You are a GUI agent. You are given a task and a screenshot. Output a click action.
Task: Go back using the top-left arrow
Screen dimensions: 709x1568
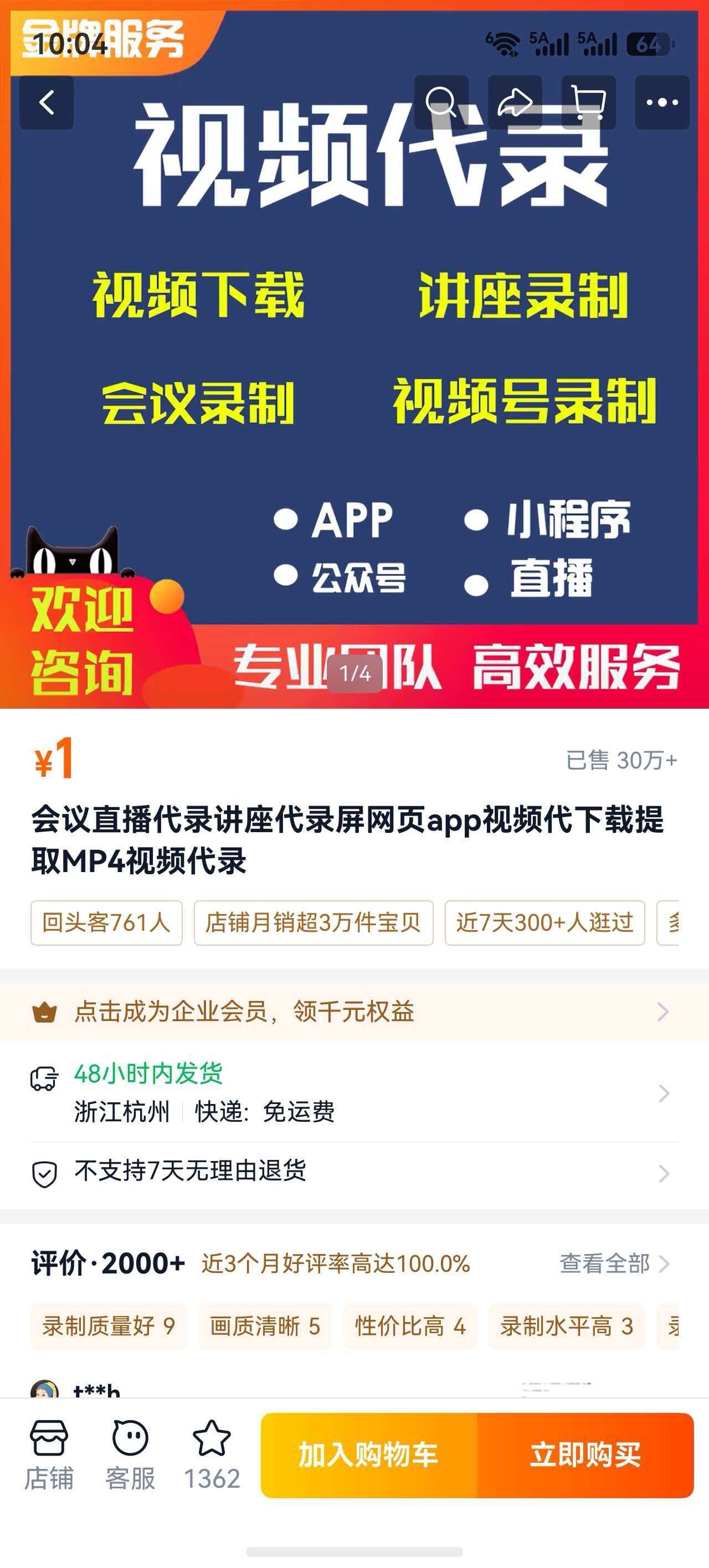[x=47, y=102]
